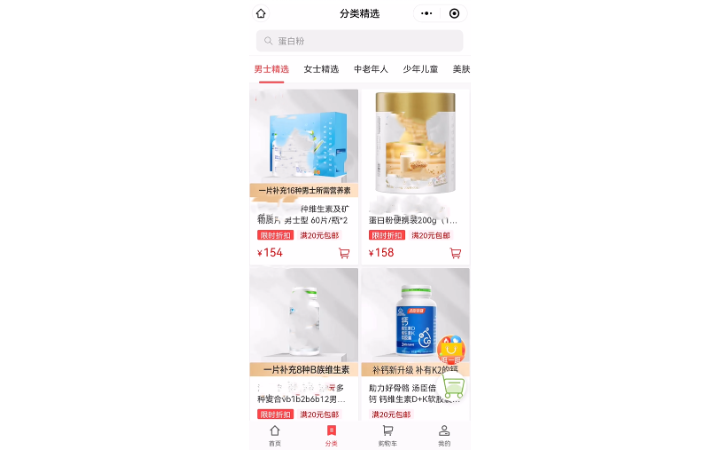This screenshot has height=450, width=720.
Task: Tap the home icon in the top bar
Action: point(261,14)
